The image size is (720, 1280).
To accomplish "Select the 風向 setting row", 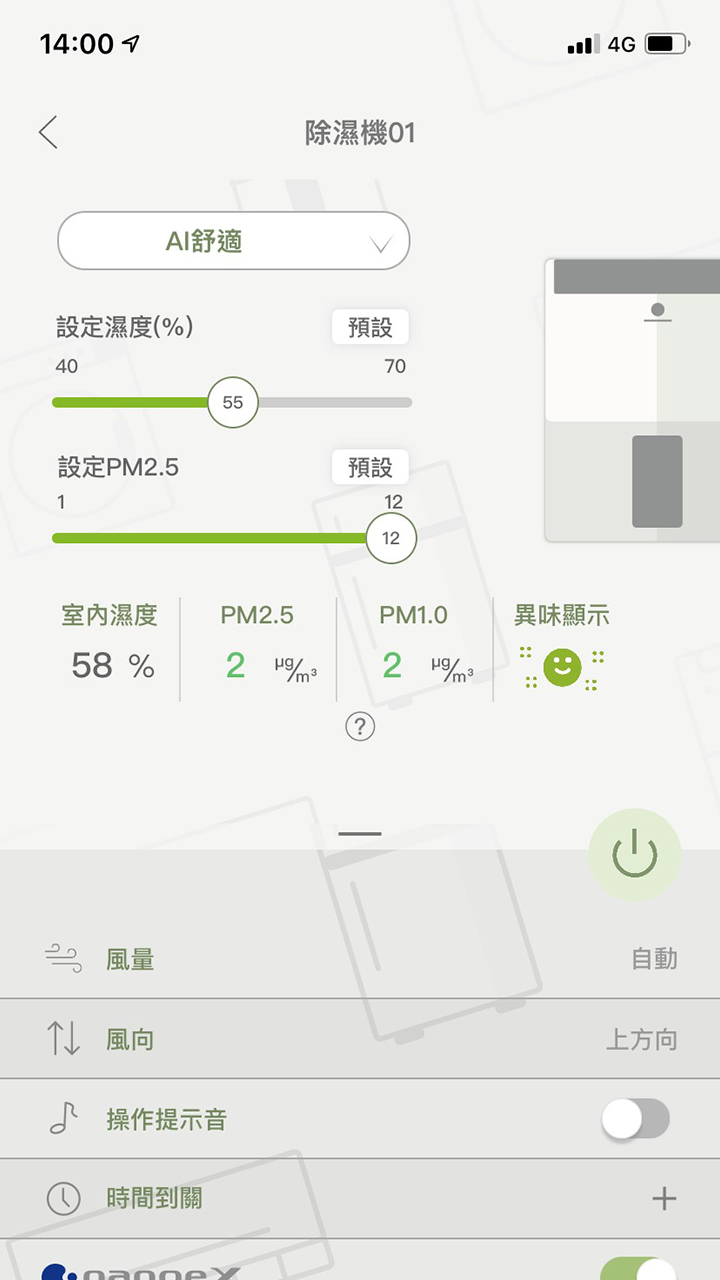I will pyautogui.click(x=360, y=1039).
